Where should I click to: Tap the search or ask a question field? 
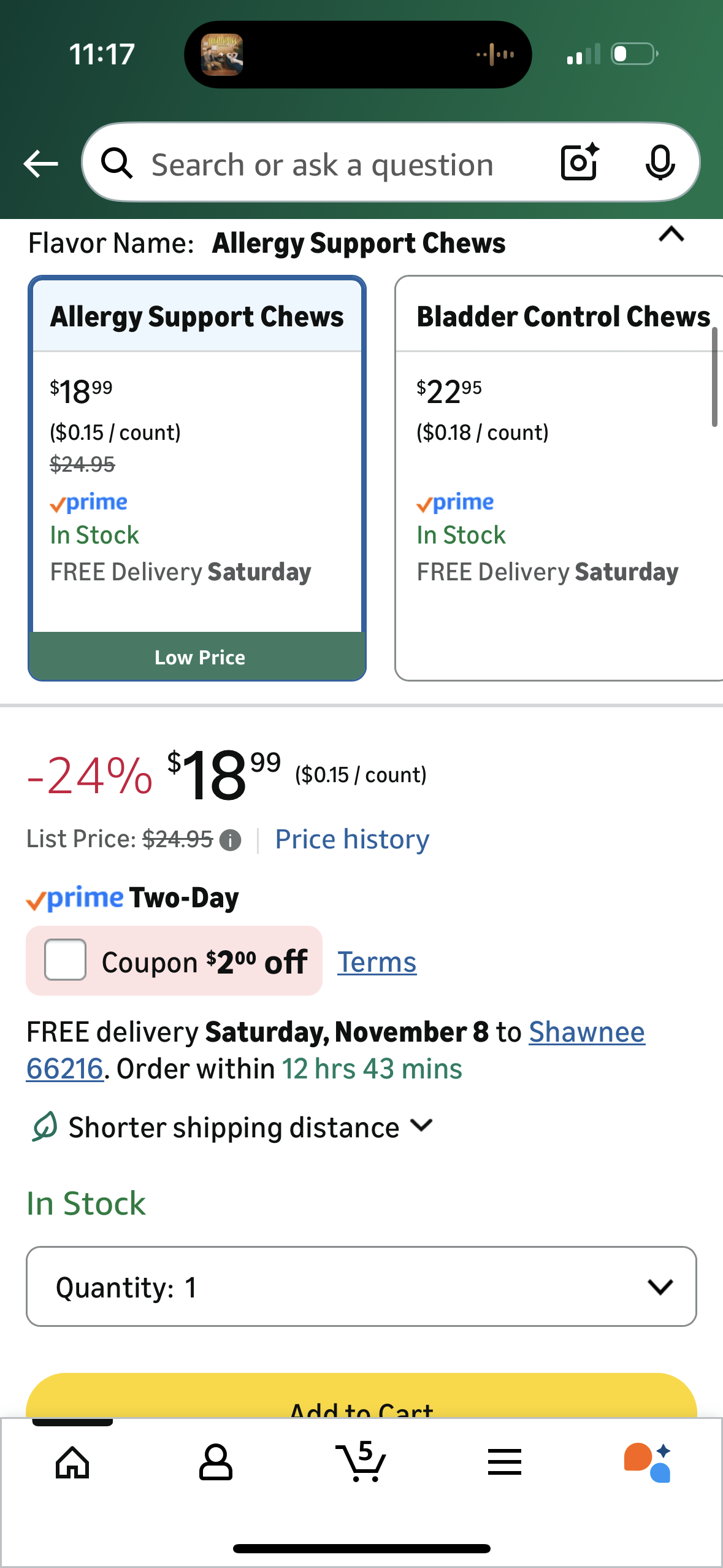322,165
